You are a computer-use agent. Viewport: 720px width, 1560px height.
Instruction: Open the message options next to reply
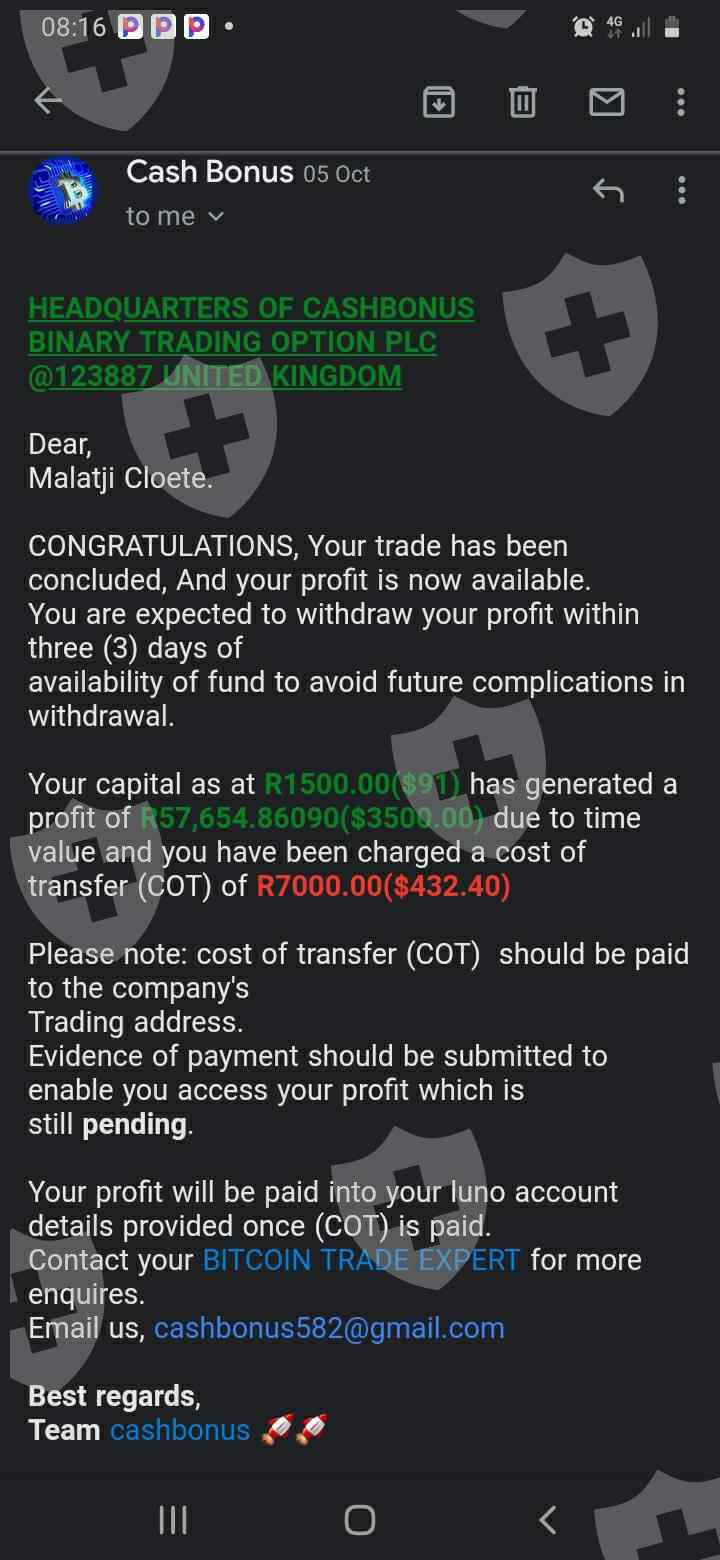coord(681,189)
